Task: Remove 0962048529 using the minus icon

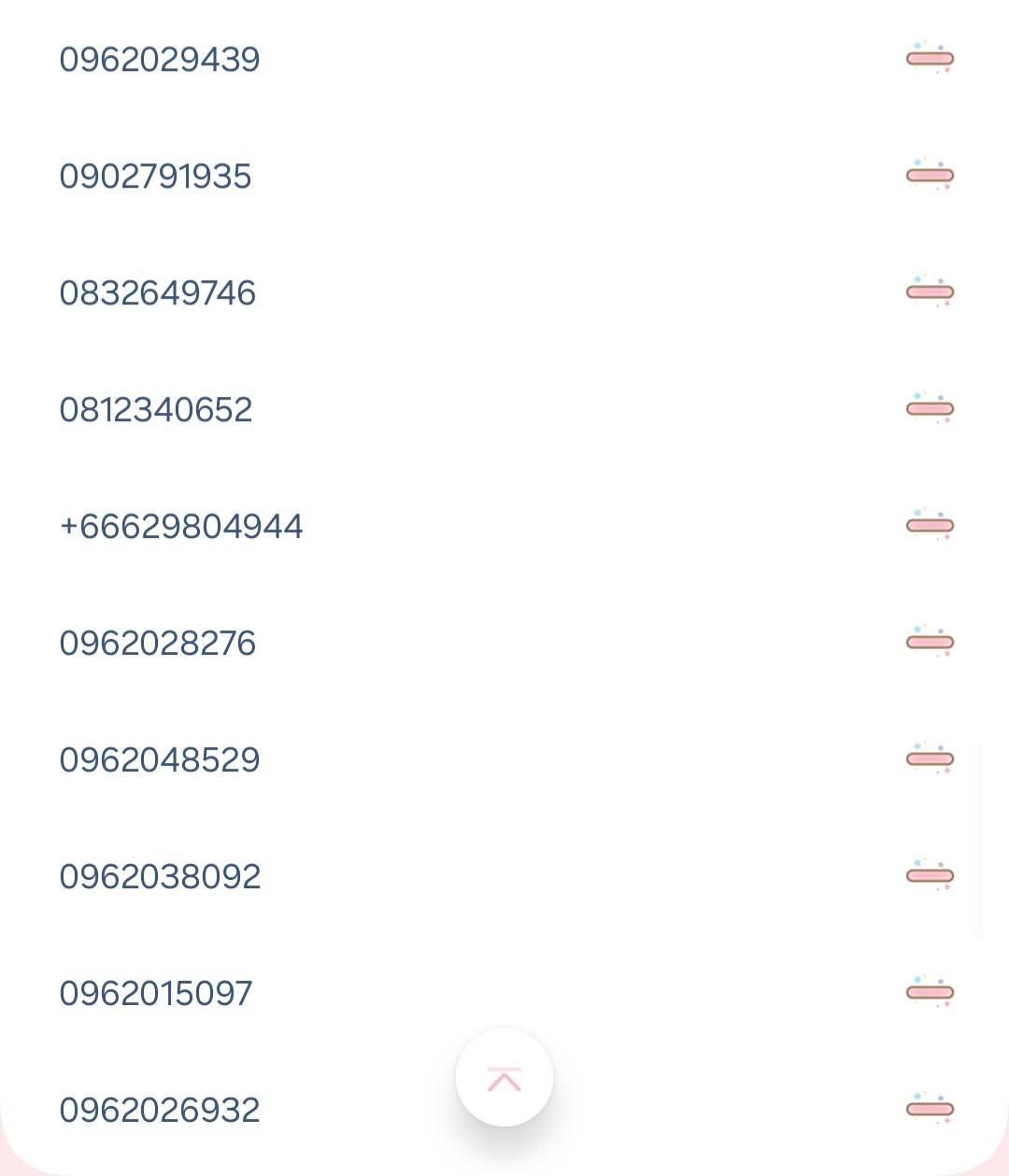Action: tap(930, 759)
